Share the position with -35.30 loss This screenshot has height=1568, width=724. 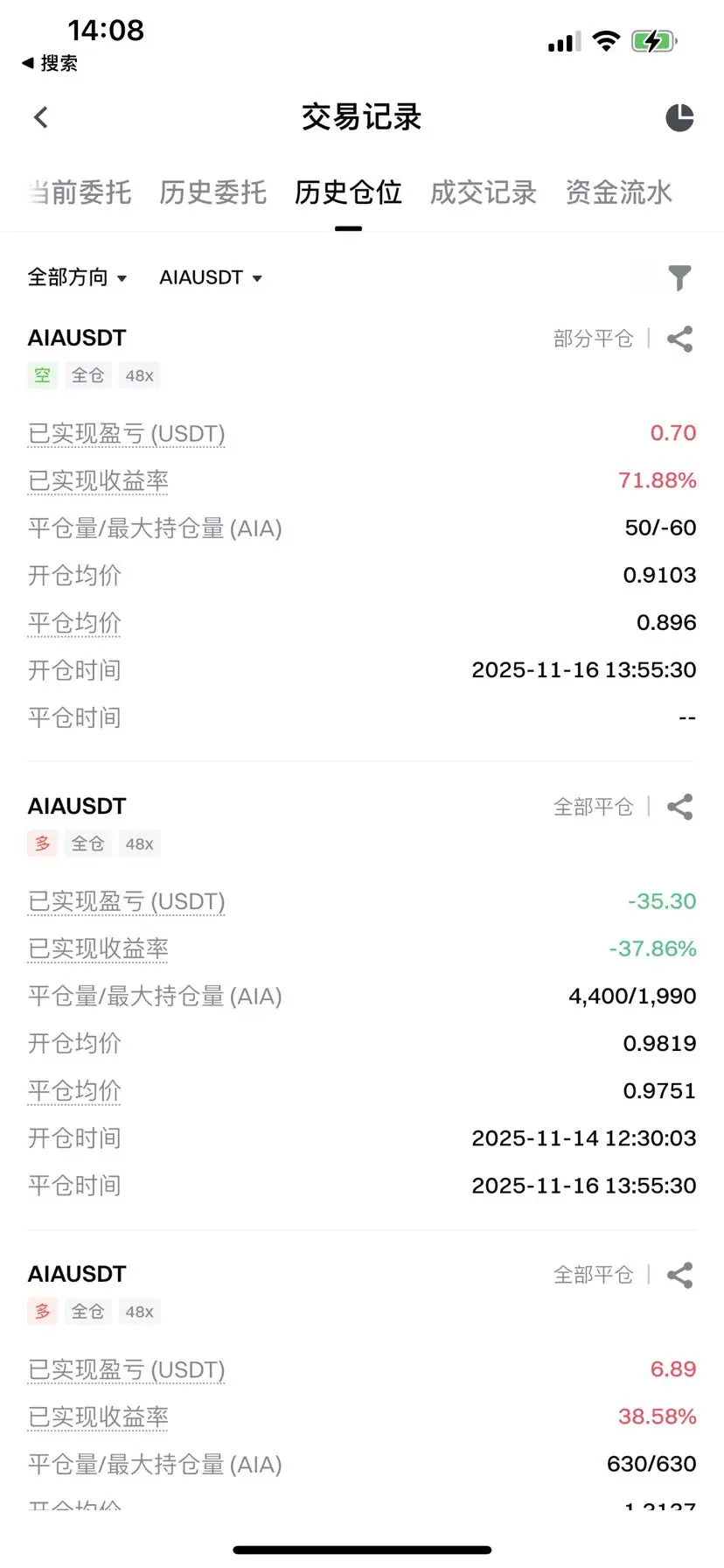click(x=679, y=807)
